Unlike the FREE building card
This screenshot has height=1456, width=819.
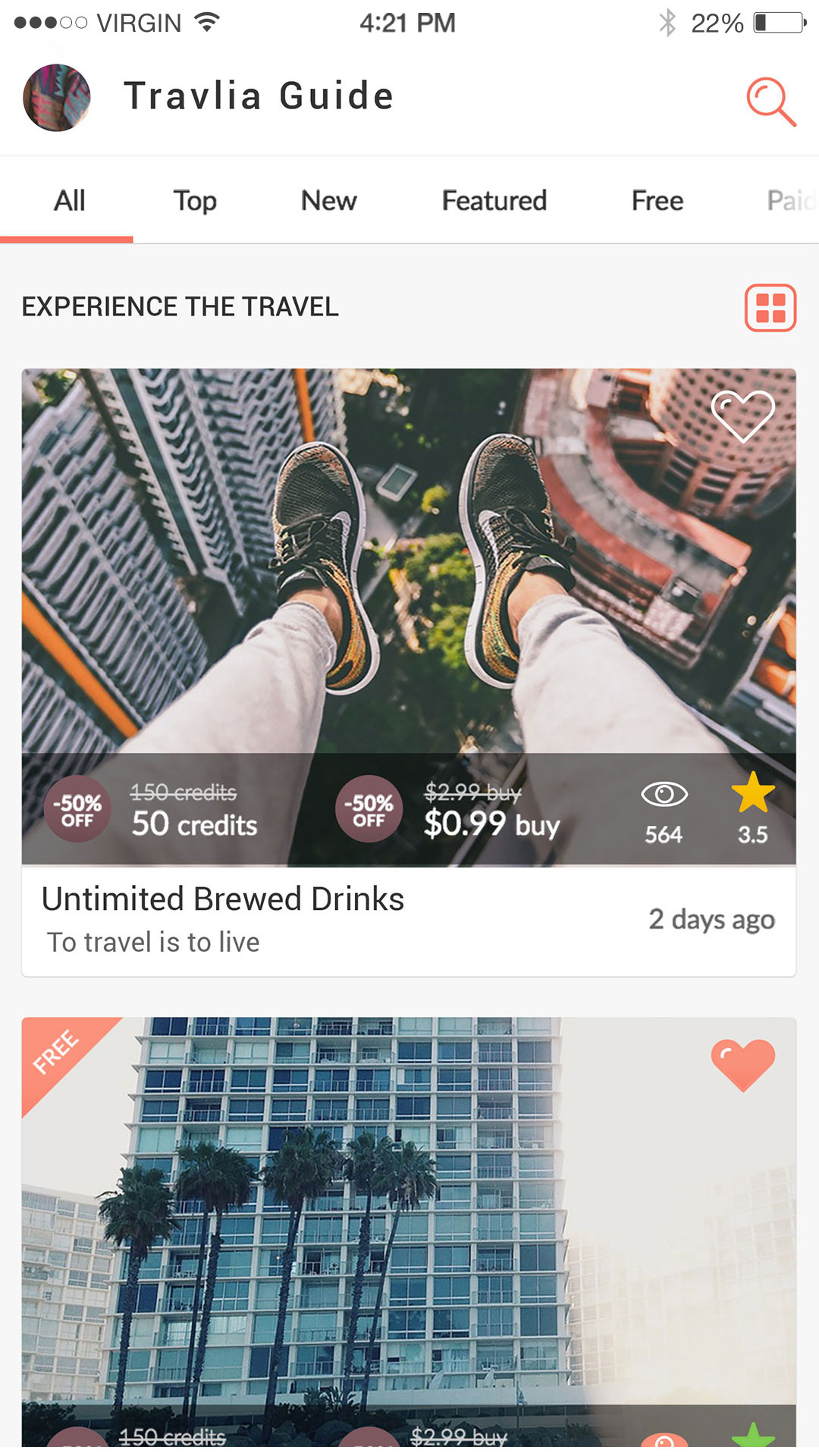coord(742,1063)
